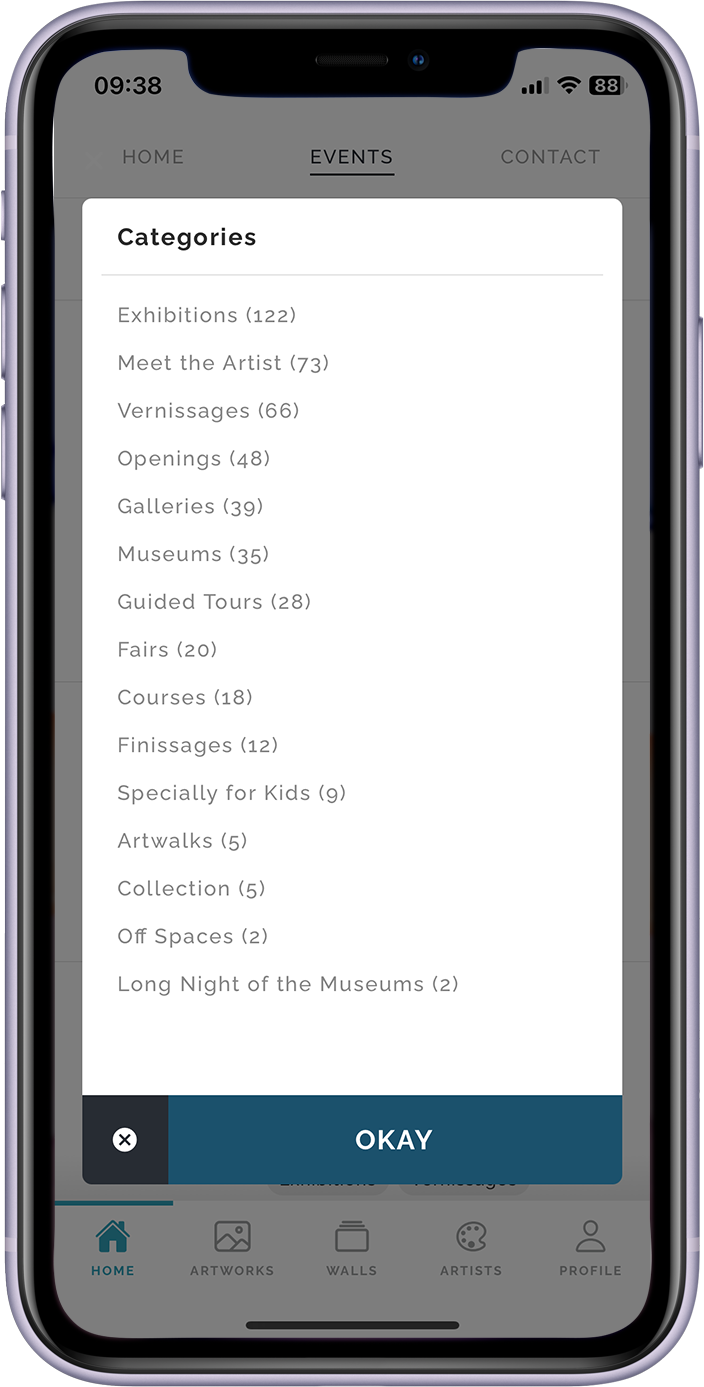Select Openings from the list

click(x=194, y=459)
